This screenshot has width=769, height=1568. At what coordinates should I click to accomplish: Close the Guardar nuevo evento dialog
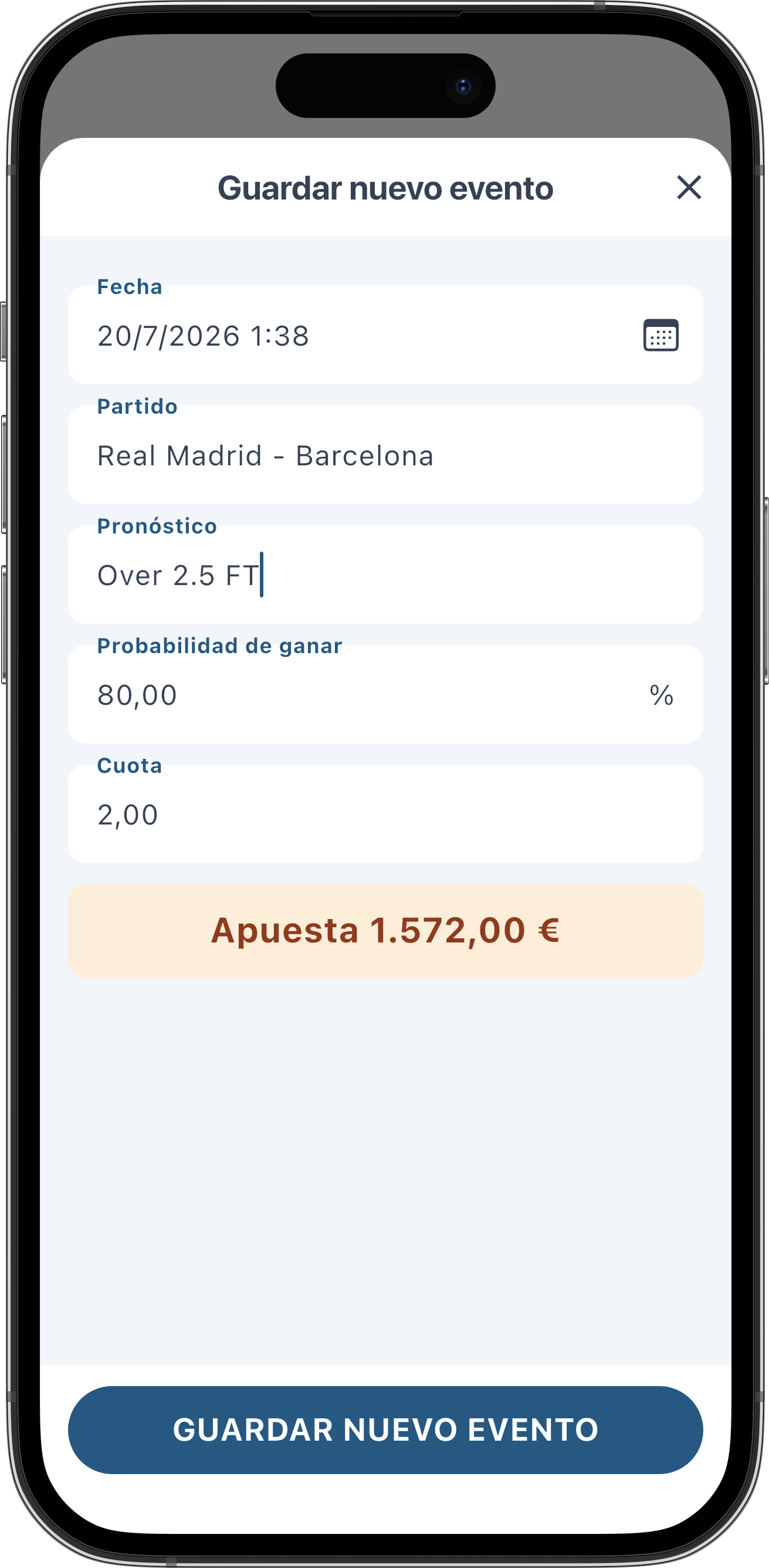coord(689,187)
